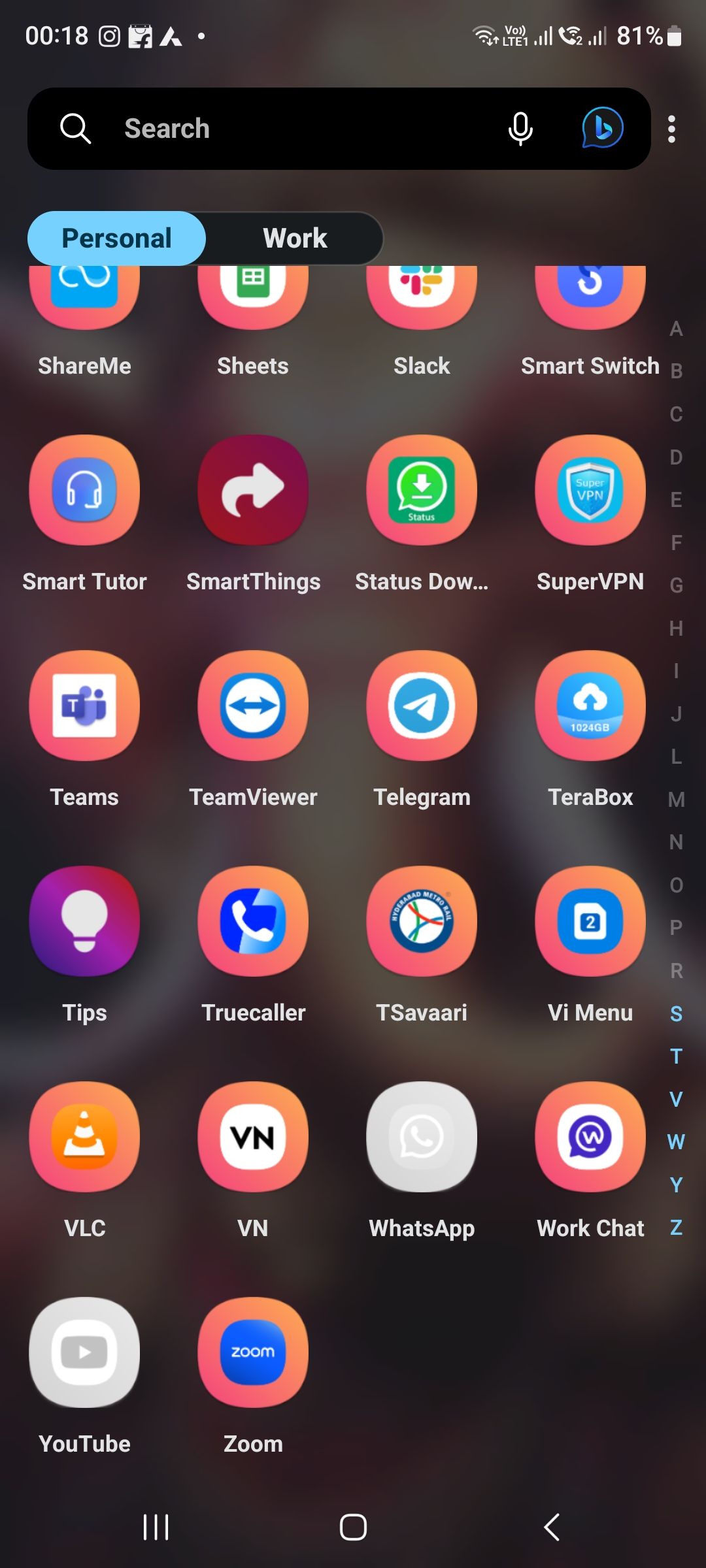Open the Telegram app

pos(422,706)
